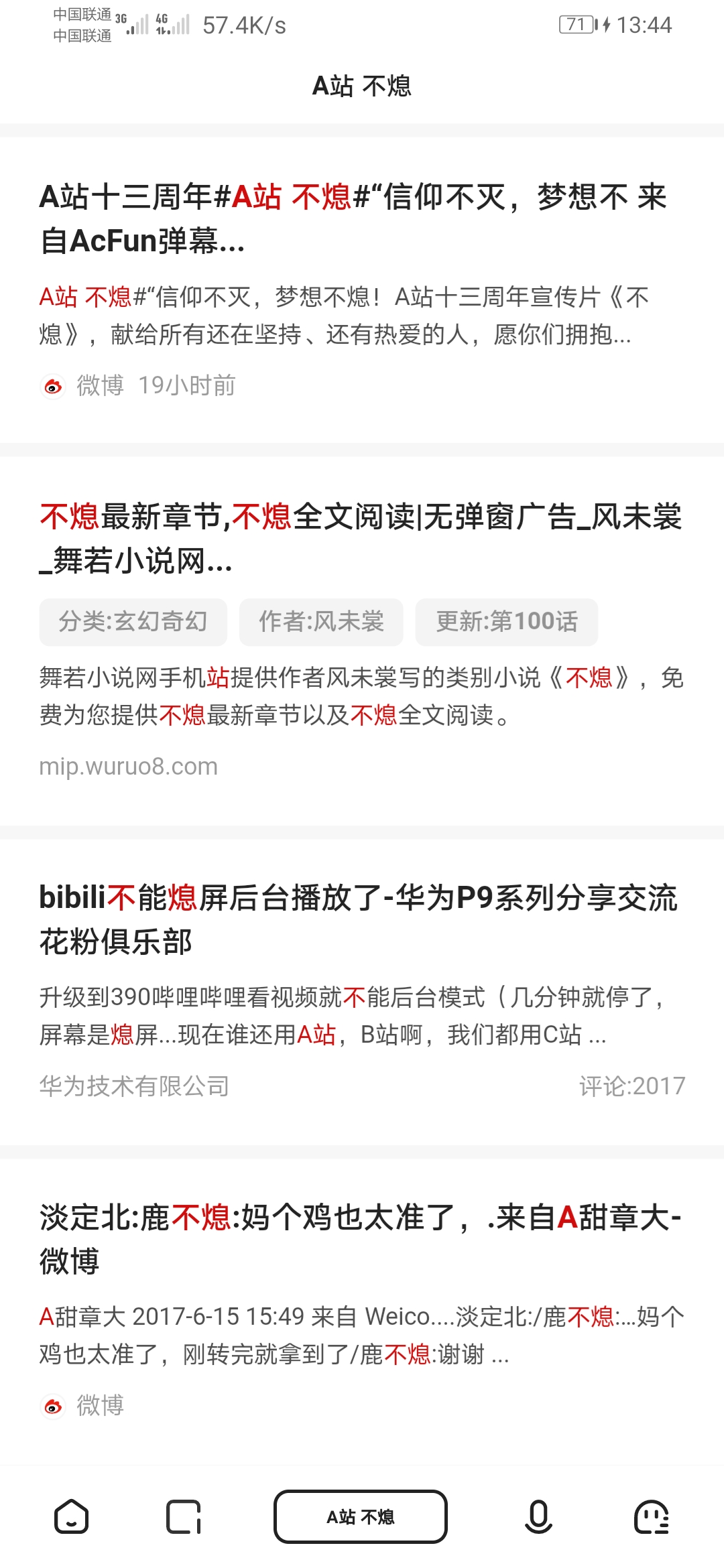
Task: Tap the bottom search box showing A站 不熄
Action: click(x=361, y=1517)
